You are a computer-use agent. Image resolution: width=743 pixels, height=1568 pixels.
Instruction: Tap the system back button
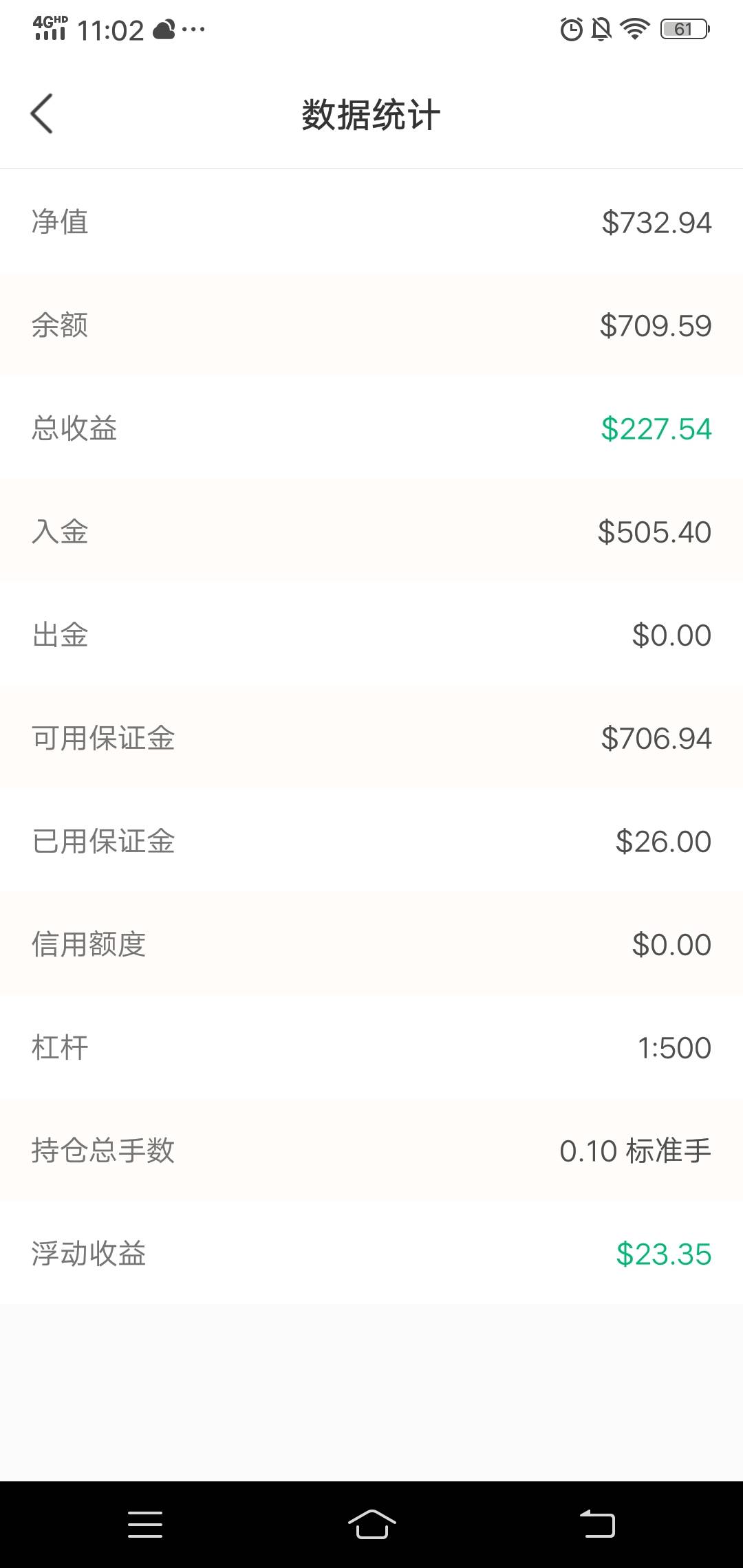tap(597, 1524)
